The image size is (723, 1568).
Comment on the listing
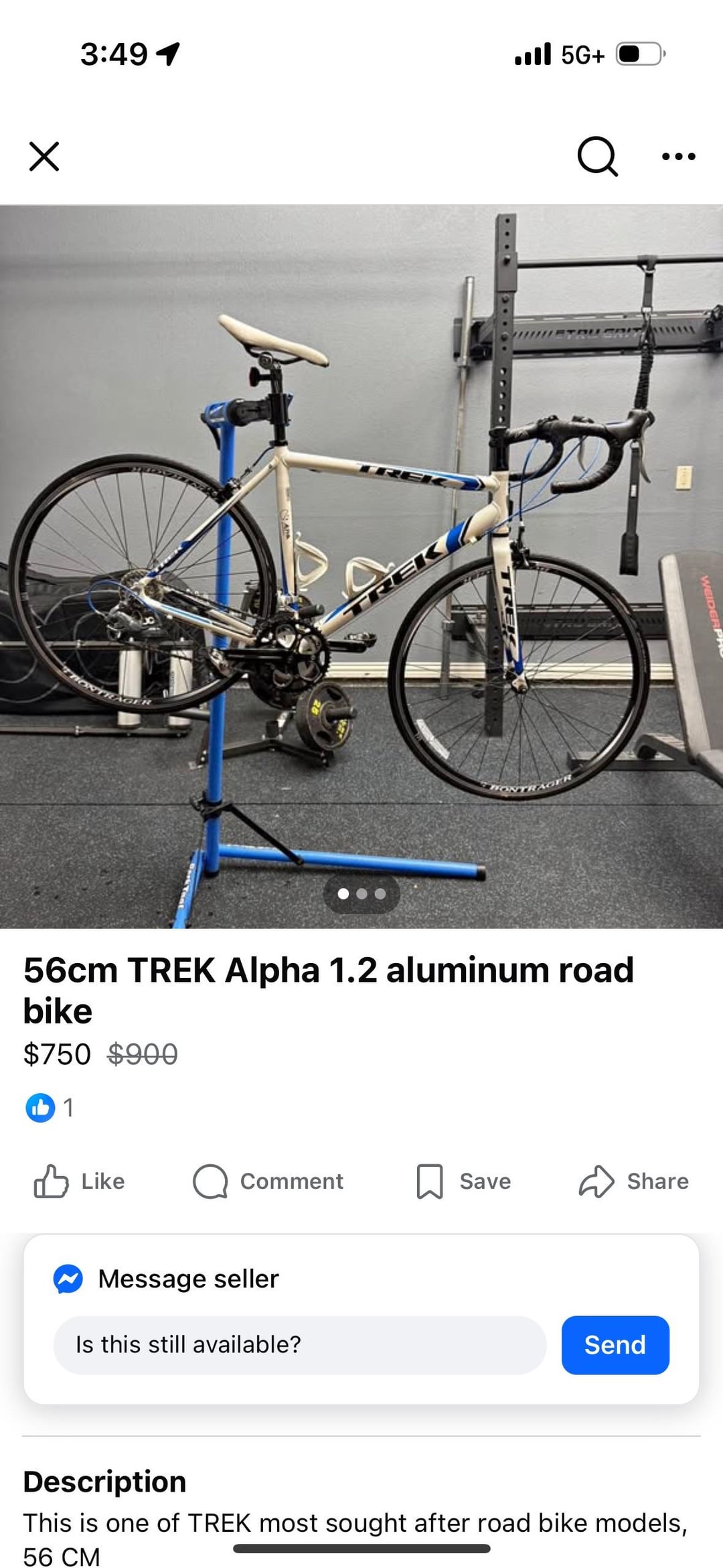click(x=268, y=1181)
